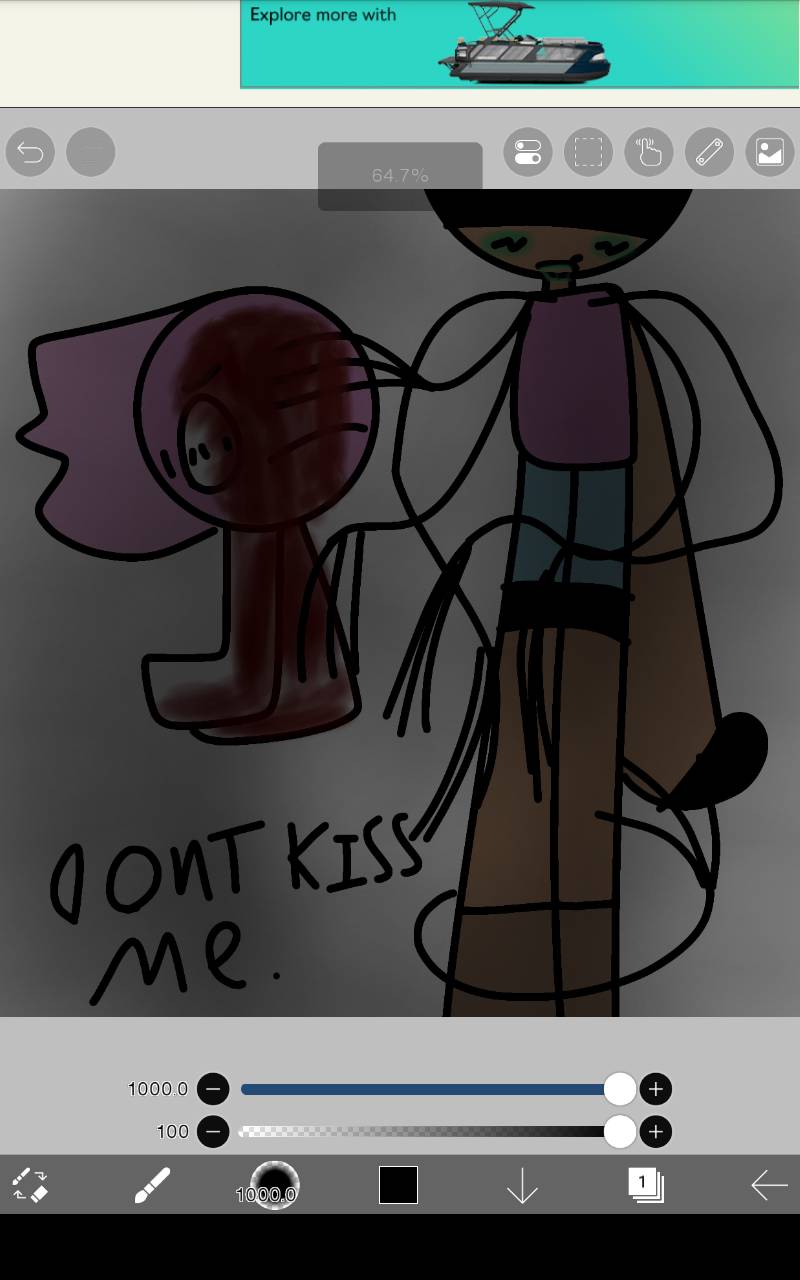800x1280 pixels.
Task: Open the ruler tool
Action: click(709, 153)
